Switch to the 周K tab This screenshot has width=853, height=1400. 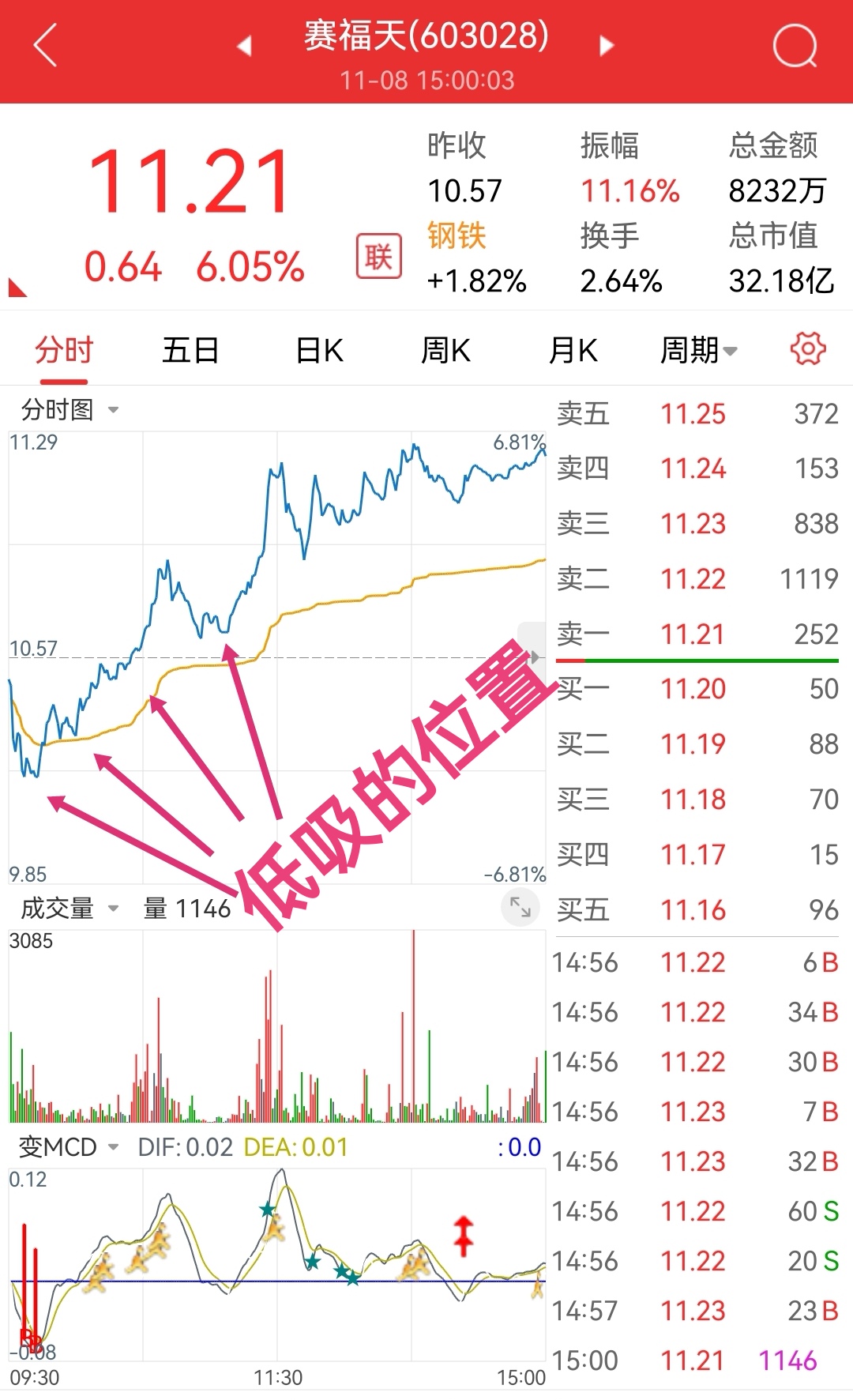pyautogui.click(x=445, y=350)
